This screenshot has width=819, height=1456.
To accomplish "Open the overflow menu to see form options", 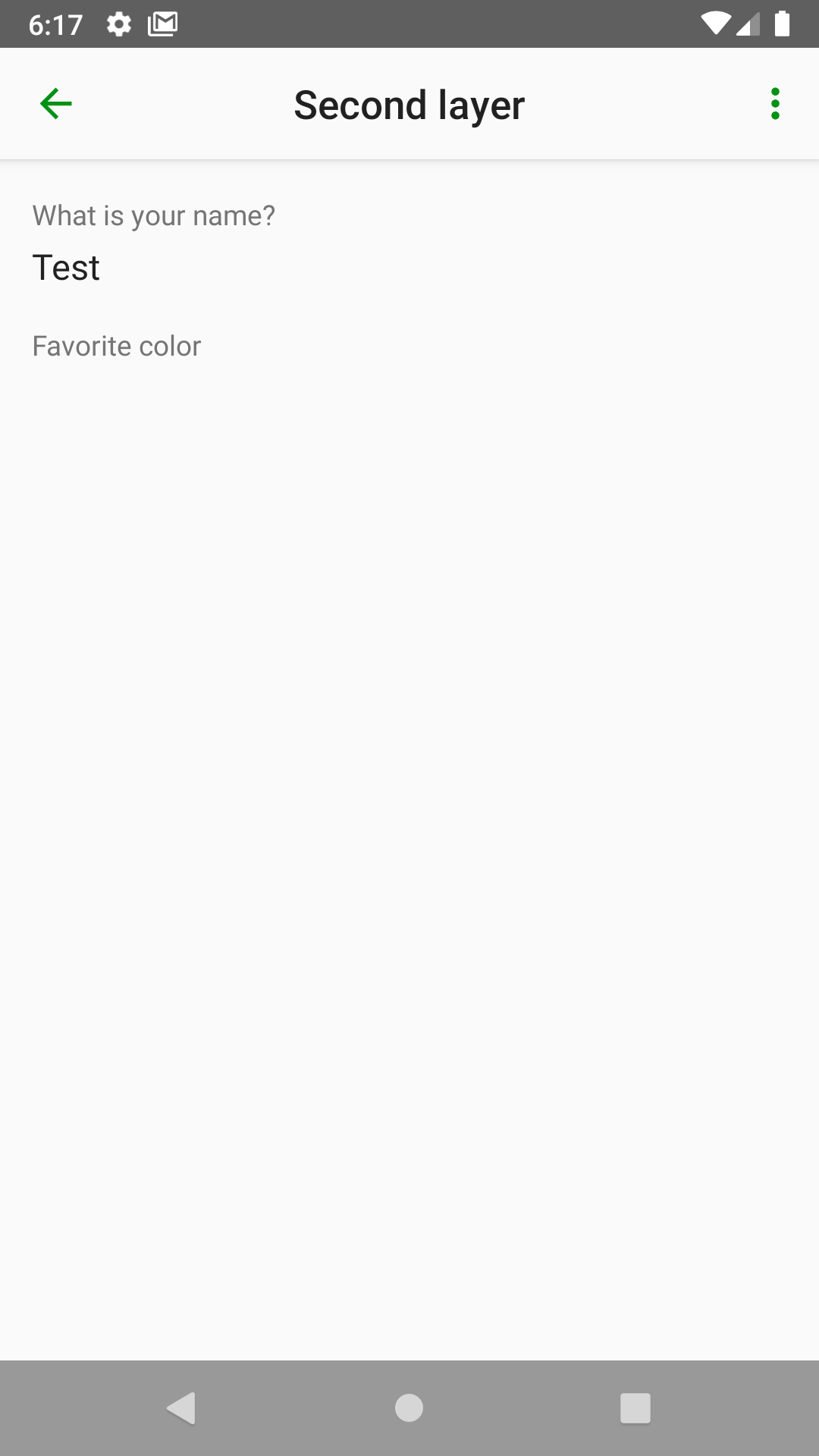I will coord(775,104).
